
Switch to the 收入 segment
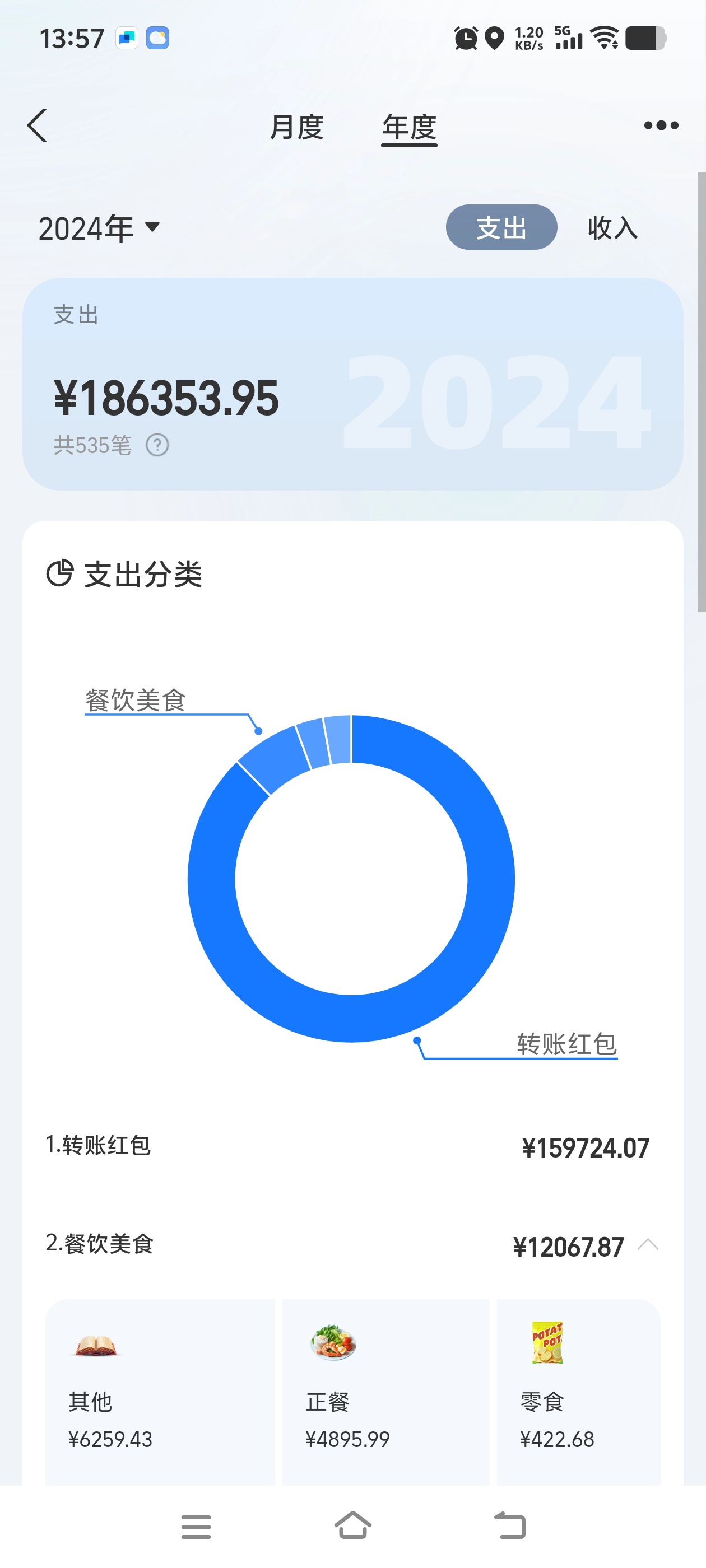(x=613, y=228)
